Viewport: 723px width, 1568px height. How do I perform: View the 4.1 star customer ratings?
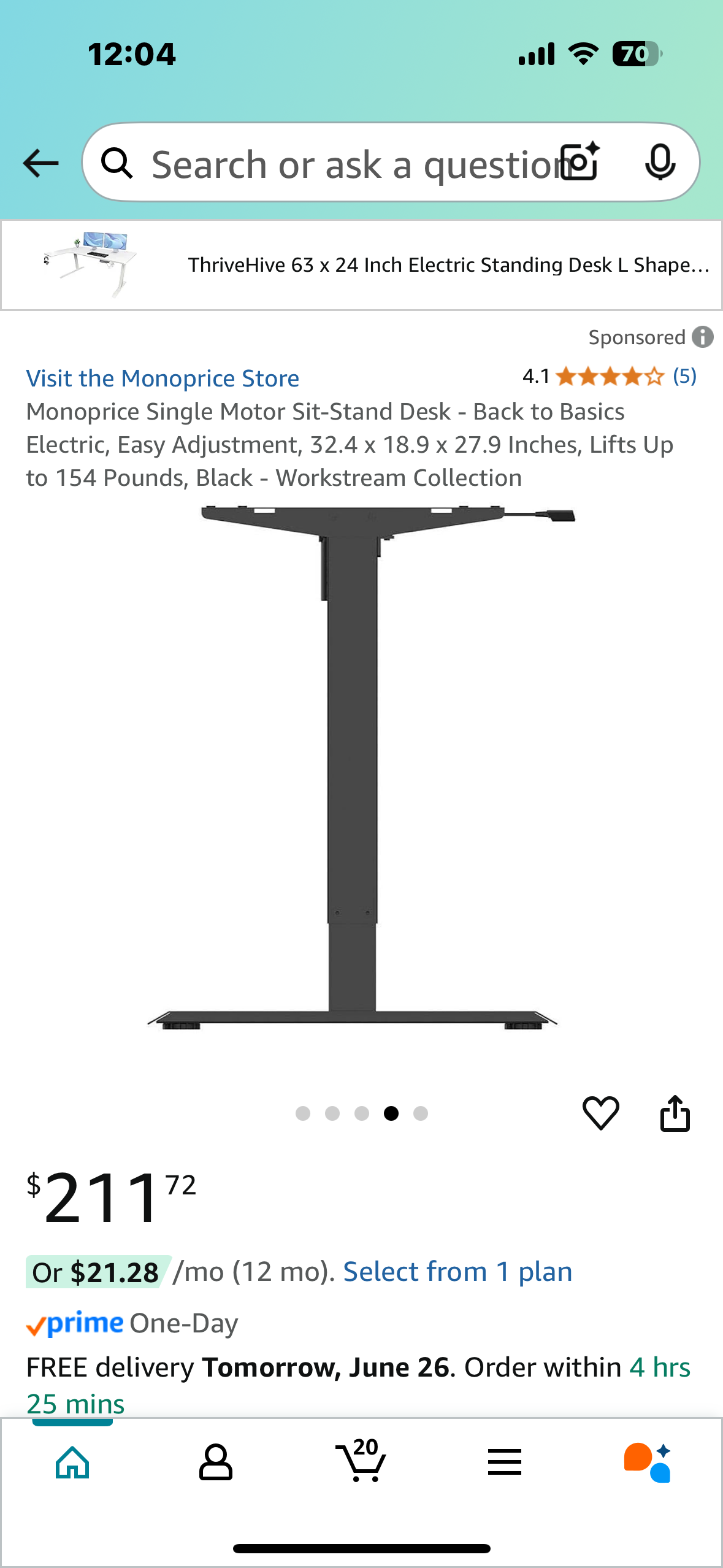tap(609, 376)
